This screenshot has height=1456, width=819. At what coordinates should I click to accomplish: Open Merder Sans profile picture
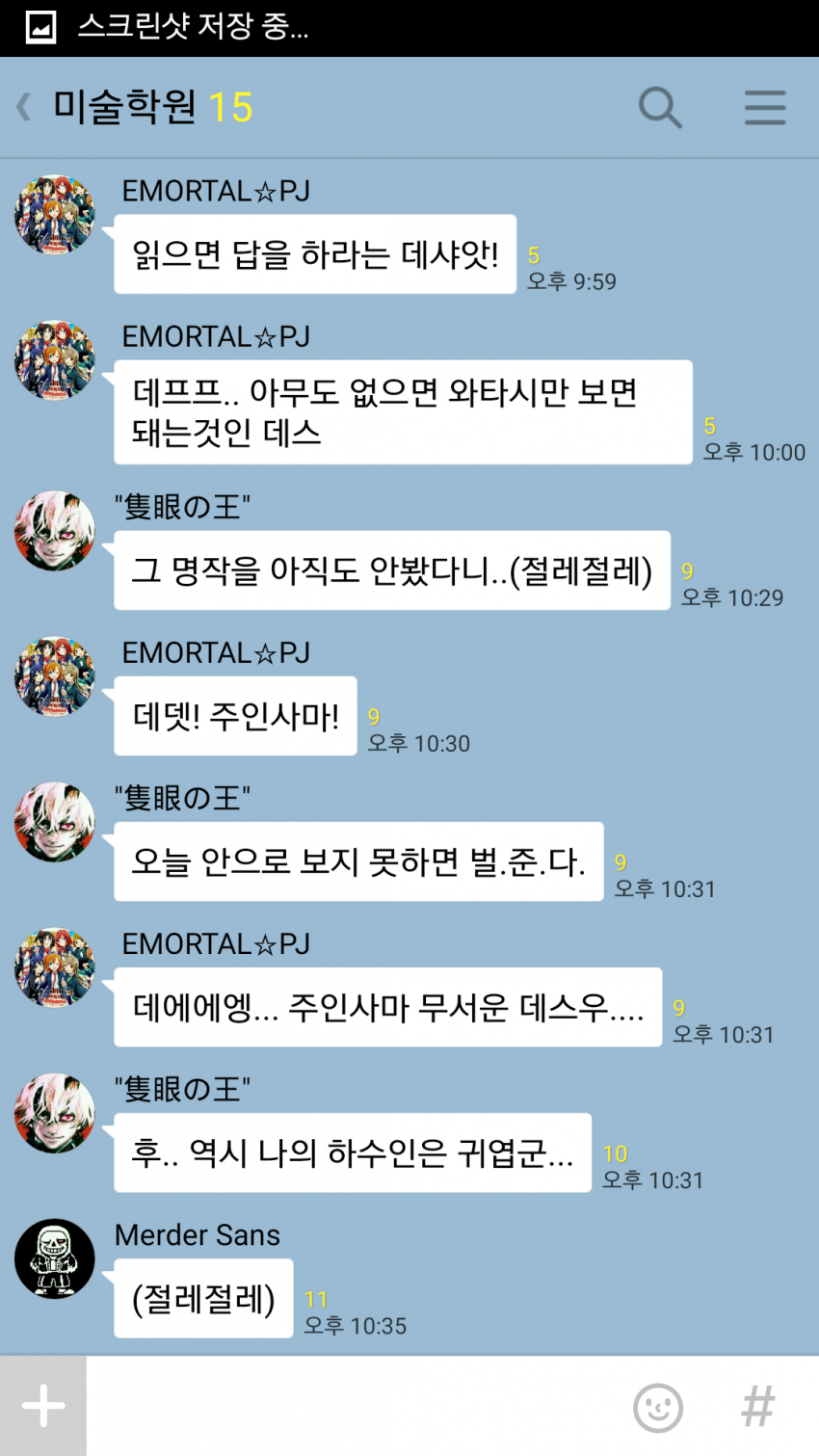tap(55, 1259)
